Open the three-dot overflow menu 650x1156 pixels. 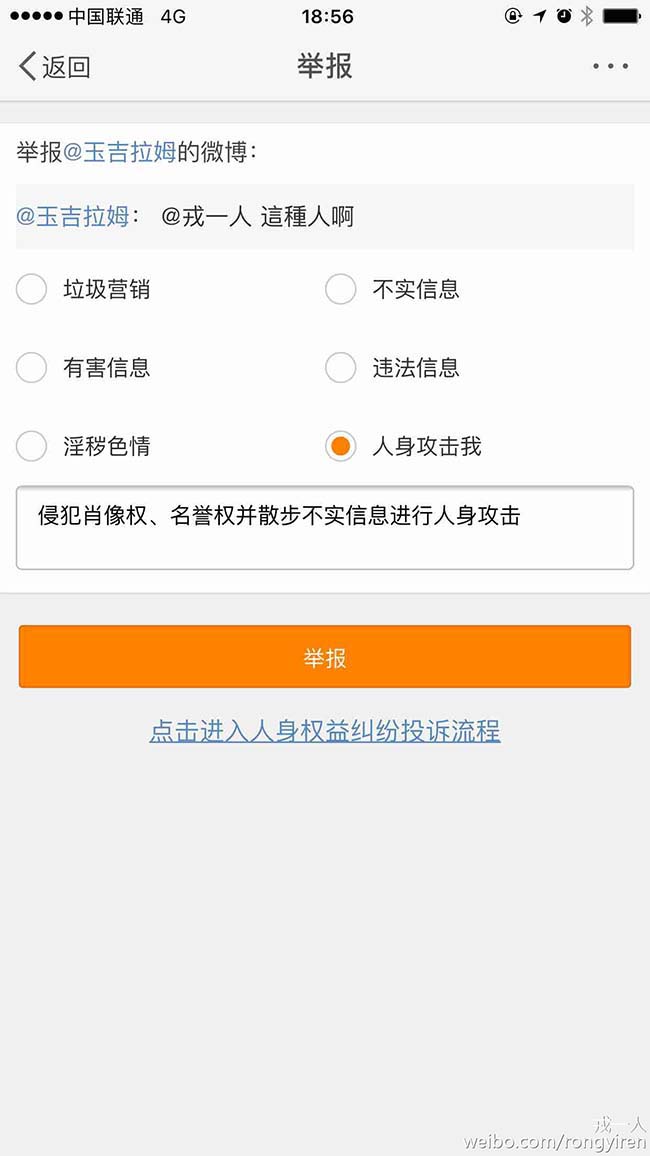[610, 67]
